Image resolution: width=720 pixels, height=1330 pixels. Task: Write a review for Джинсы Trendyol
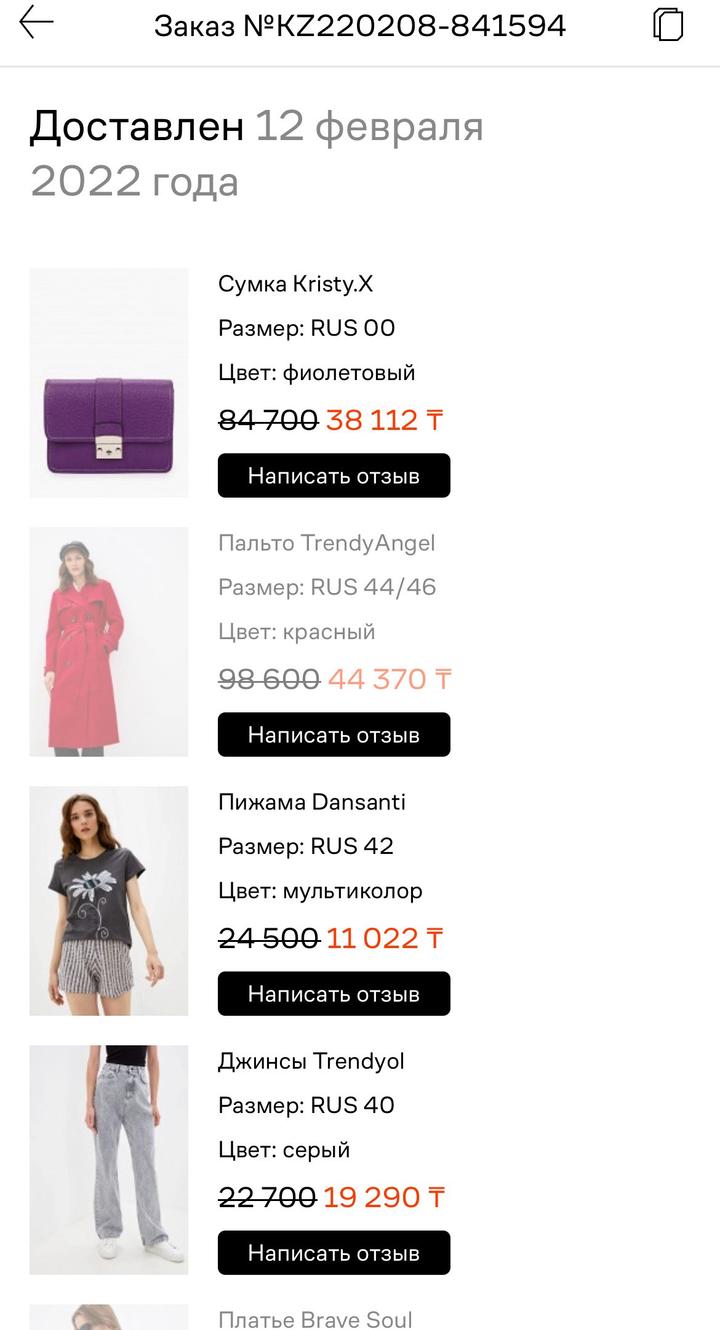point(334,1253)
